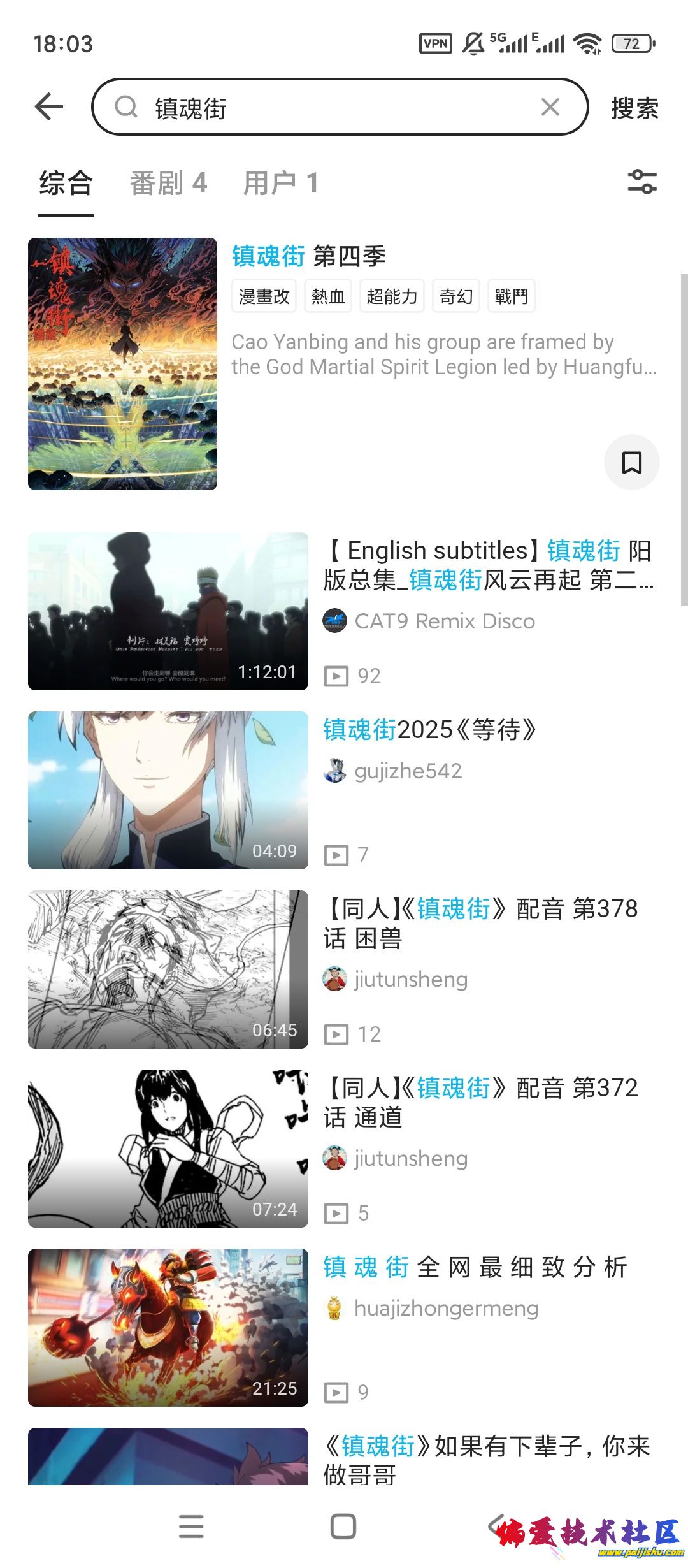Viewport: 688px width, 1568px height.
Task: Switch to the 用户 tab
Action: [x=280, y=184]
